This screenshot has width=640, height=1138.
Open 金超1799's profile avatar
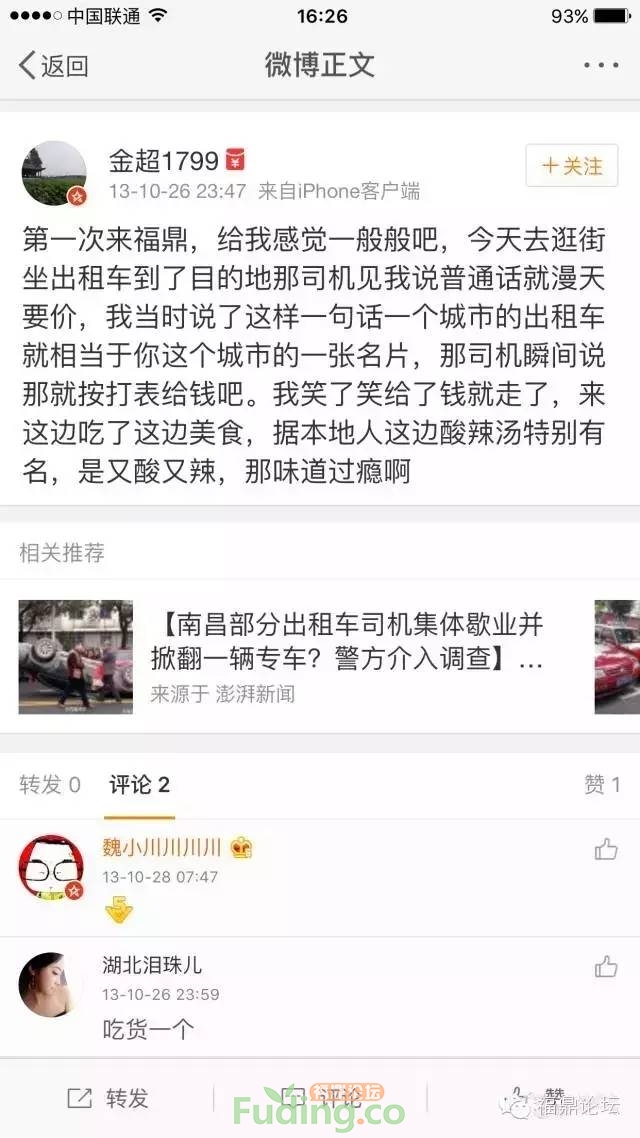pos(54,173)
